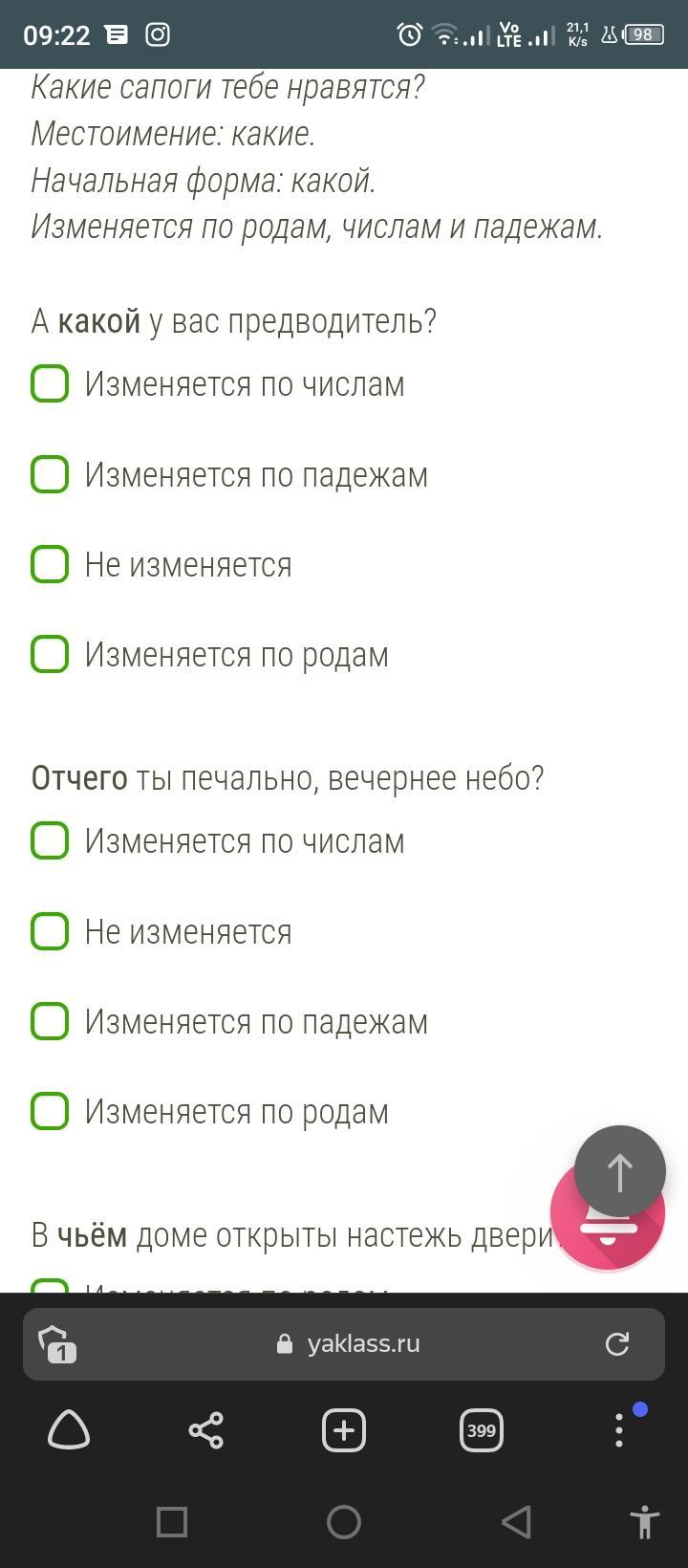Open a new tab
Screen dimensions: 688x1568
click(x=344, y=1431)
